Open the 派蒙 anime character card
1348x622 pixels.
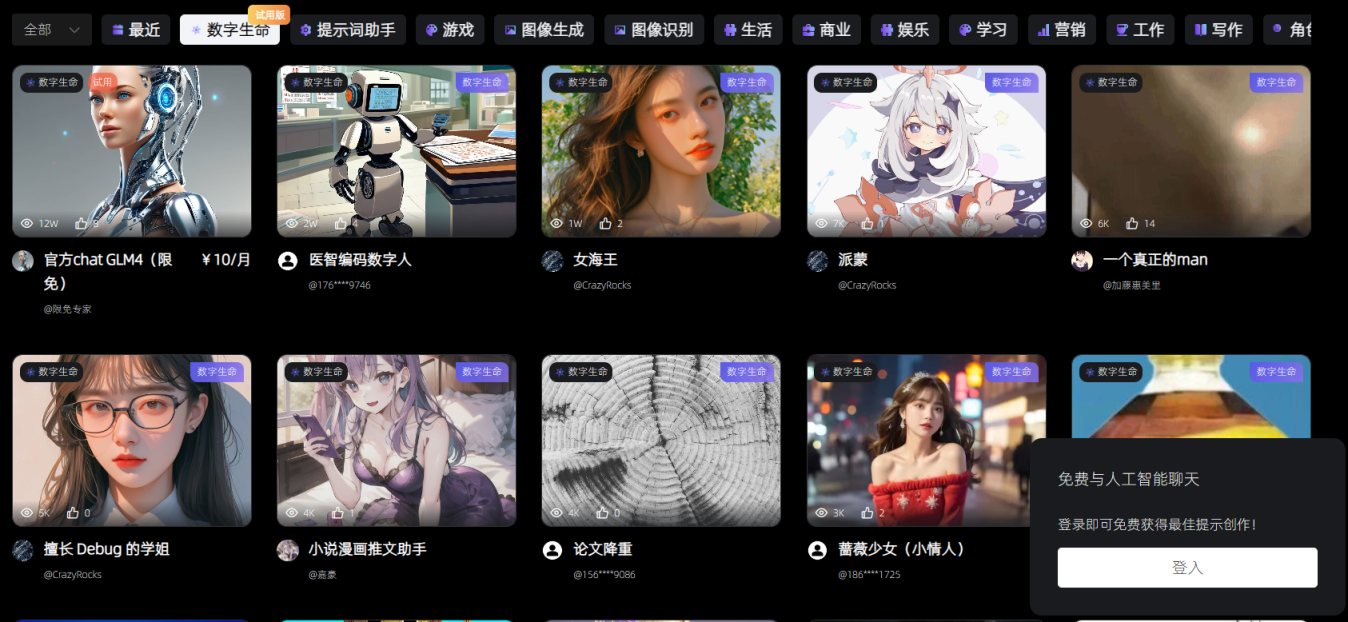pyautogui.click(x=926, y=151)
